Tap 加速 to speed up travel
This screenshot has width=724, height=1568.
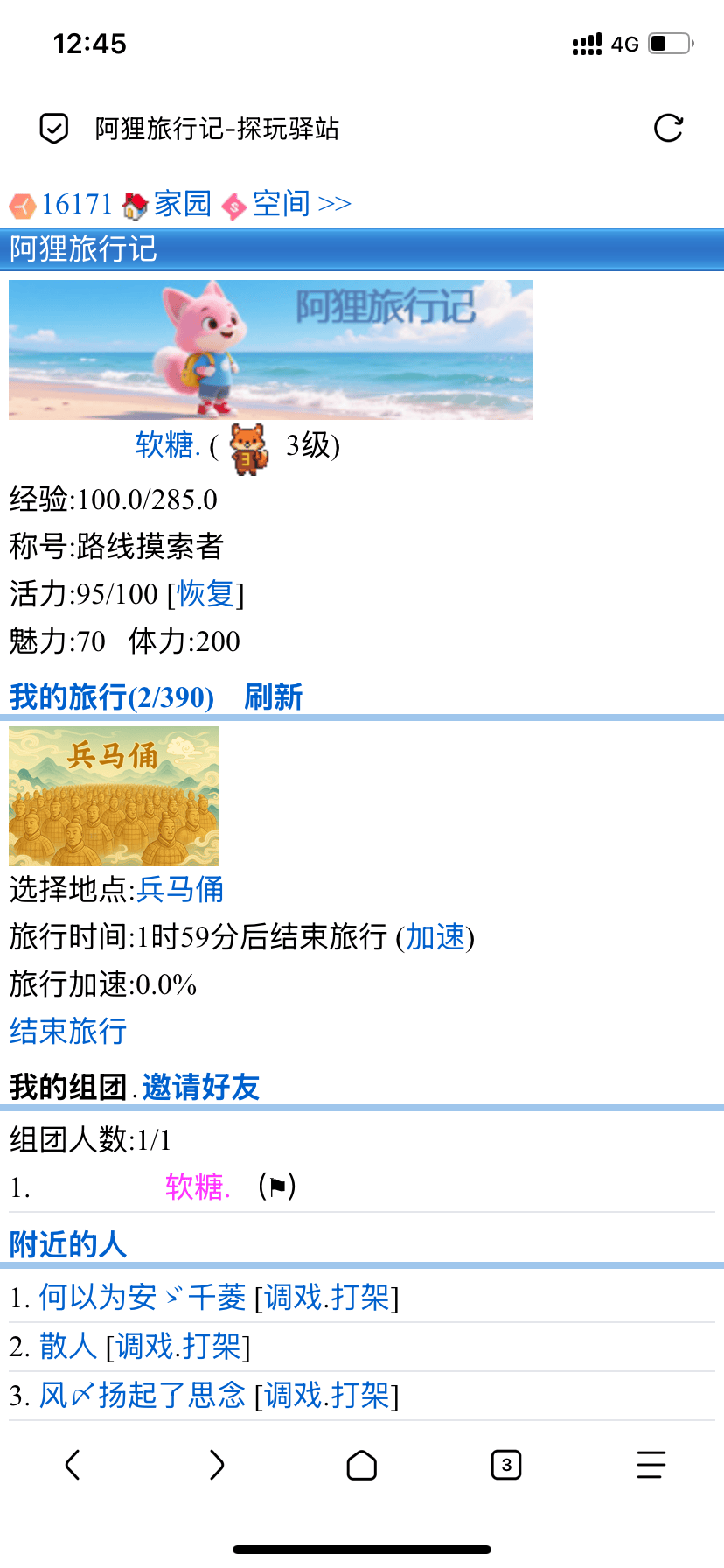pos(435,937)
